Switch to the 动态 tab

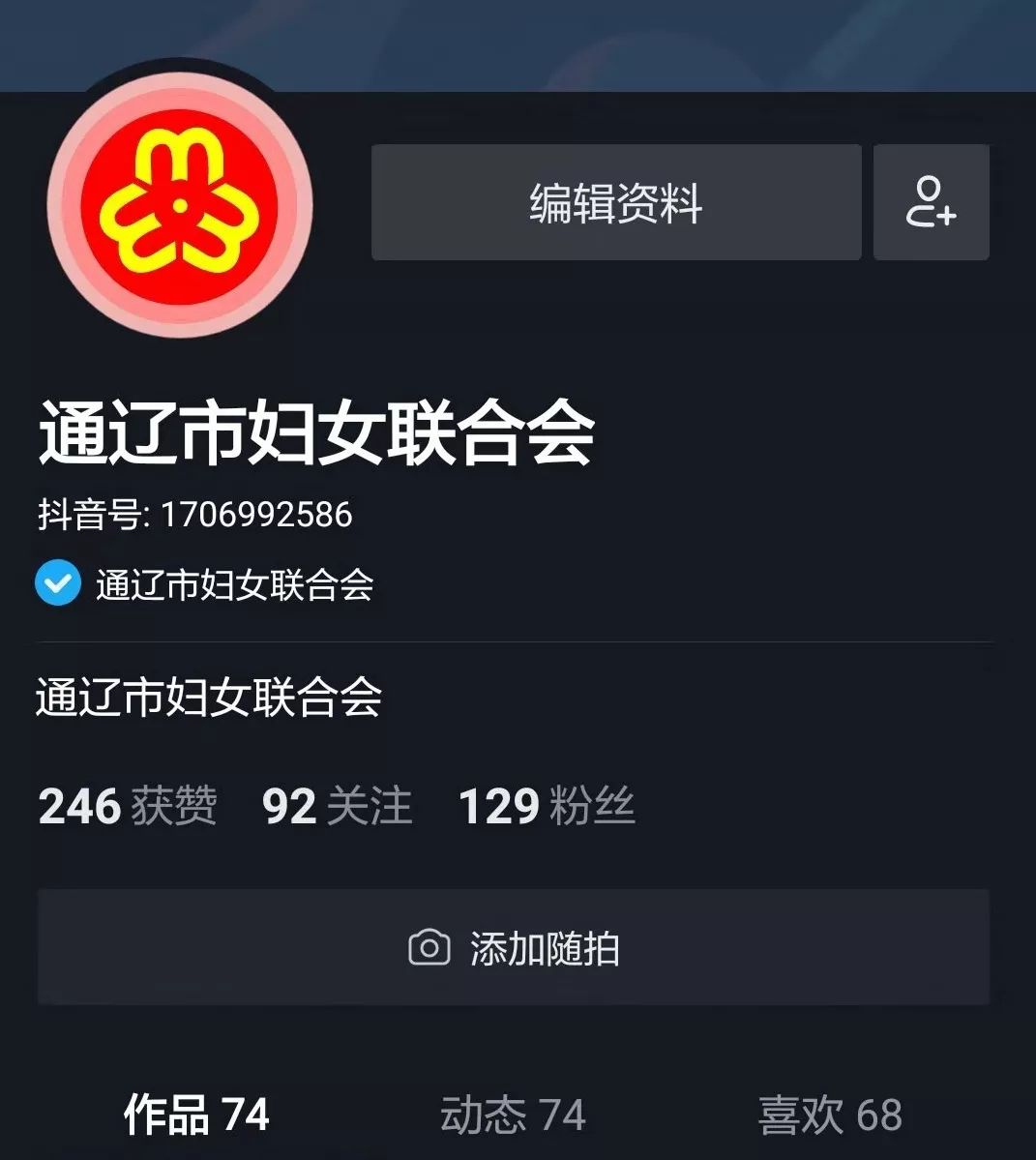(x=513, y=1115)
